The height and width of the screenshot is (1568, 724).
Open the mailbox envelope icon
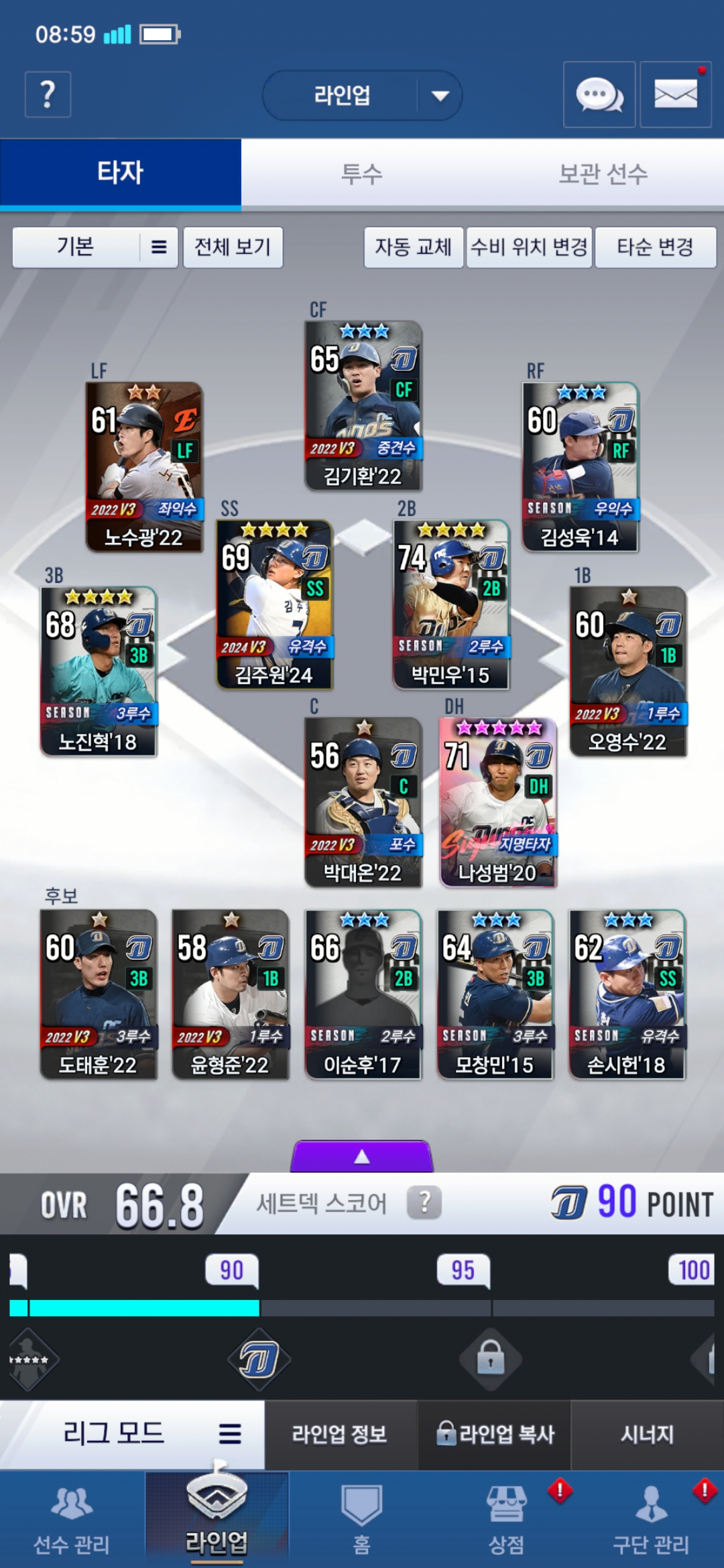pyautogui.click(x=676, y=94)
